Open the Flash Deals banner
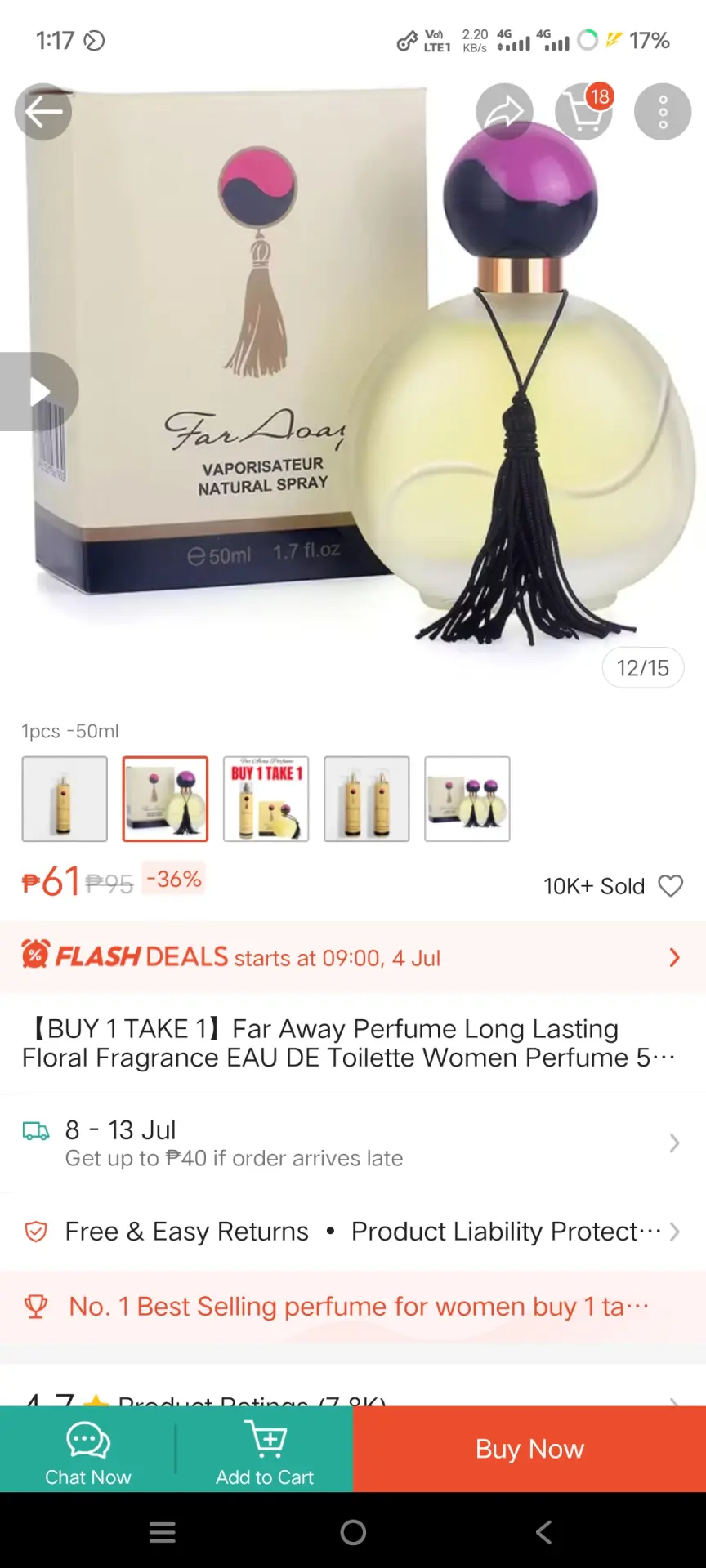This screenshot has width=706, height=1568. pos(353,957)
